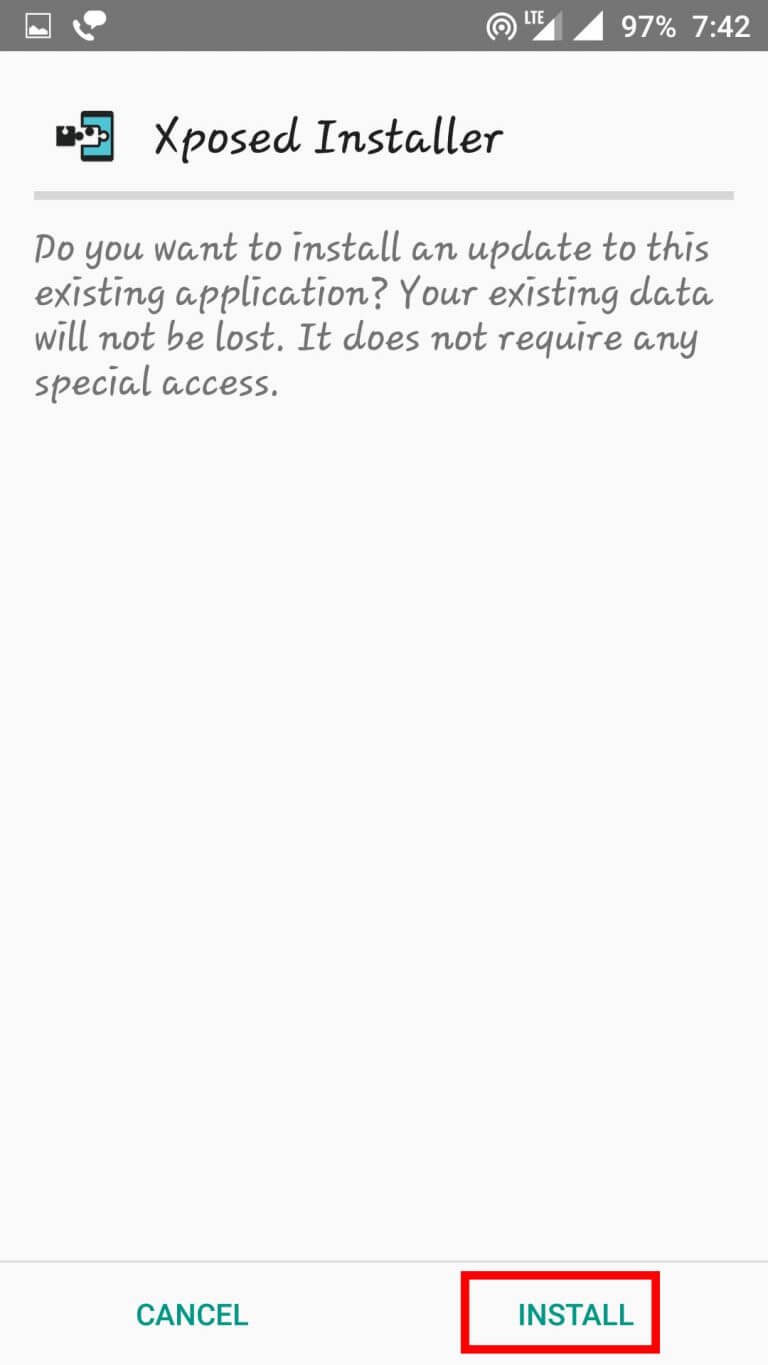Cancel the Xposed Installer update

(192, 1314)
